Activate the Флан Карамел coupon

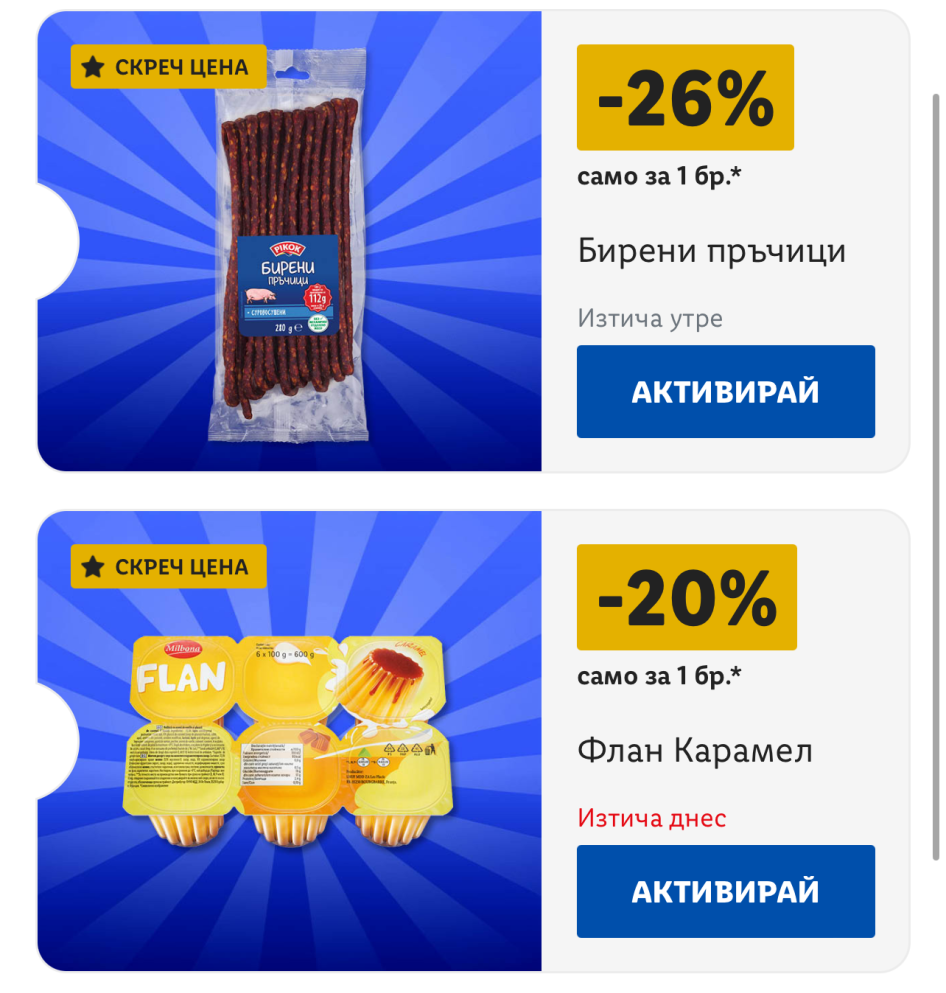pyautogui.click(x=725, y=891)
